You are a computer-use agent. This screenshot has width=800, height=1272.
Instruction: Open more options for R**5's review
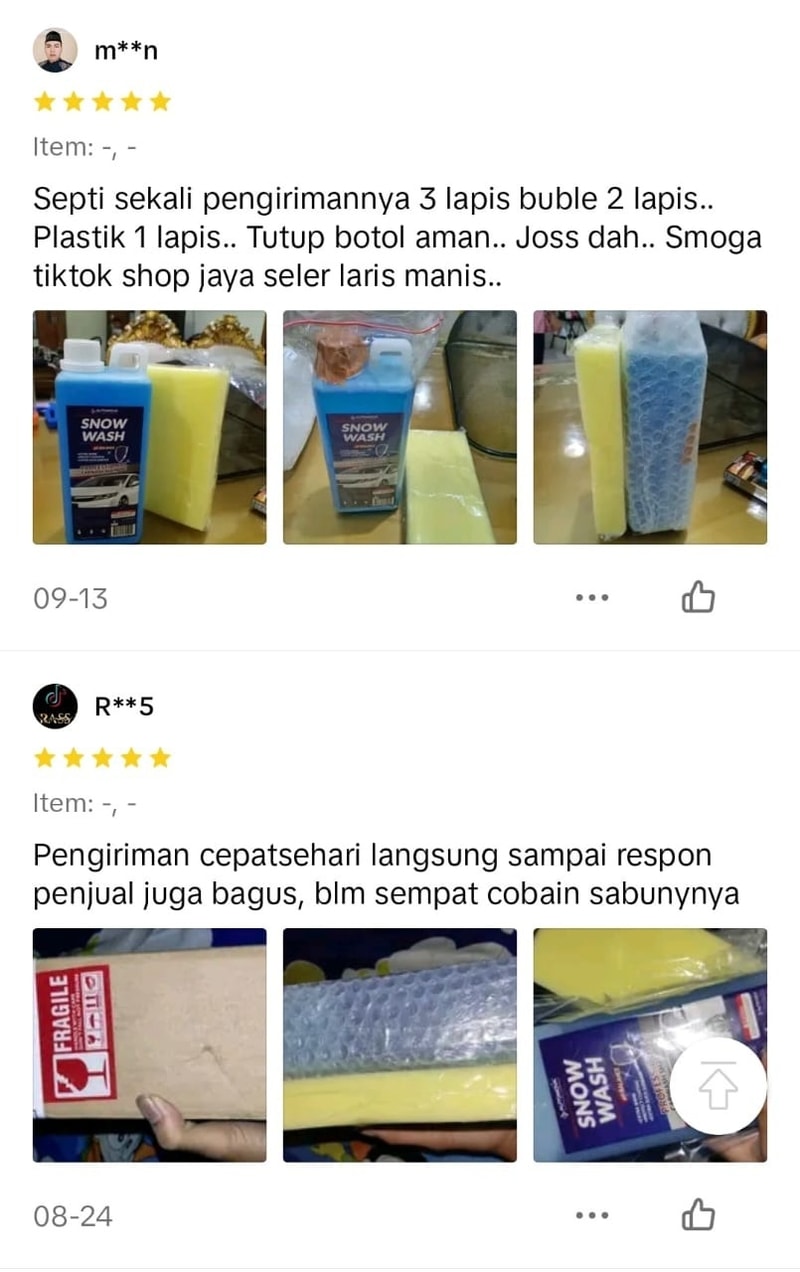592,1215
